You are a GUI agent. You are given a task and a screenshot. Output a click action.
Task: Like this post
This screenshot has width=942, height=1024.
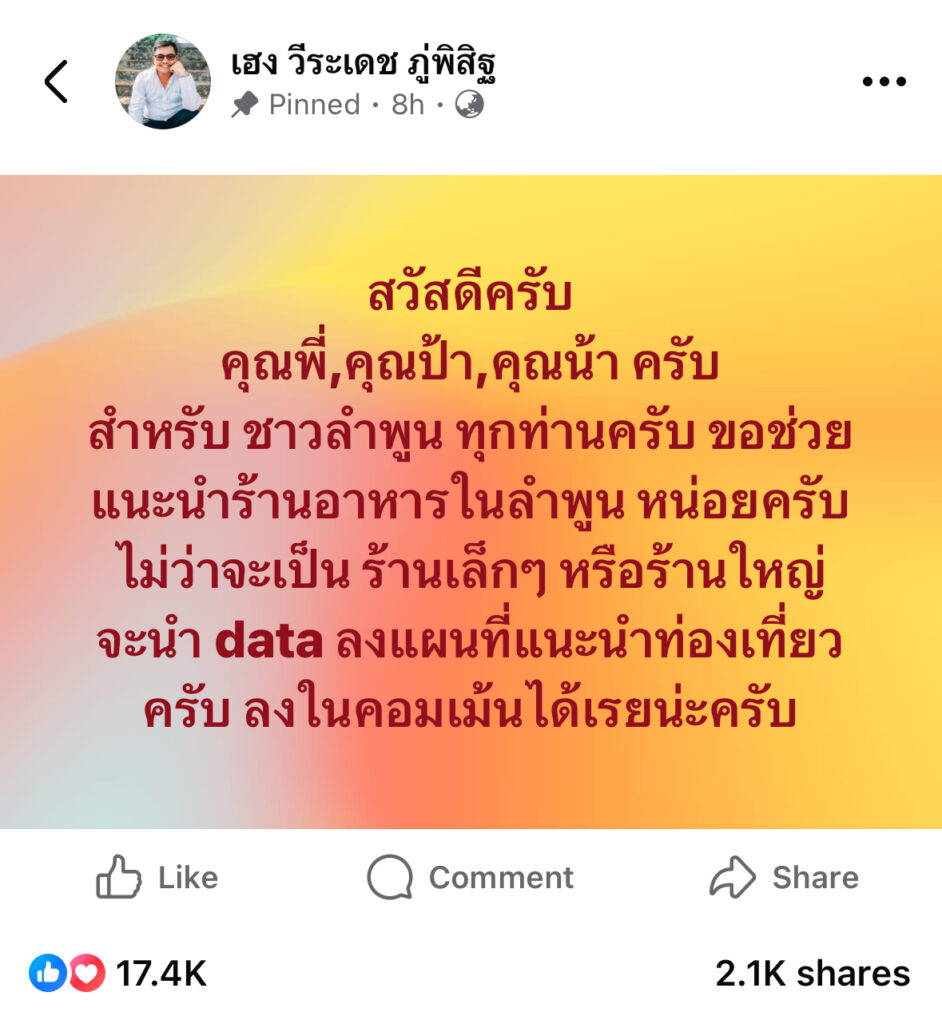tap(157, 877)
